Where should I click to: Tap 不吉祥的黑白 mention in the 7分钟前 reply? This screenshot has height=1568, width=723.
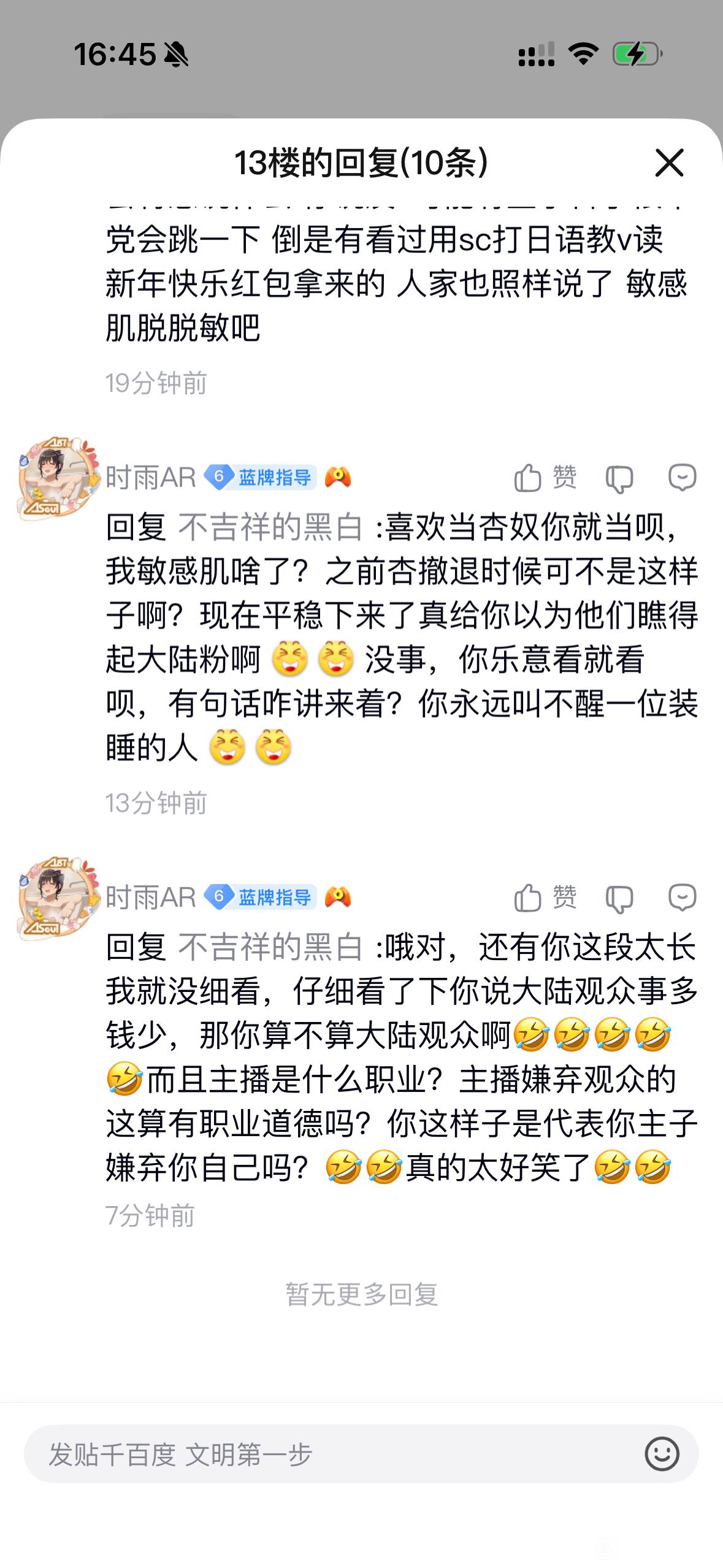271,947
